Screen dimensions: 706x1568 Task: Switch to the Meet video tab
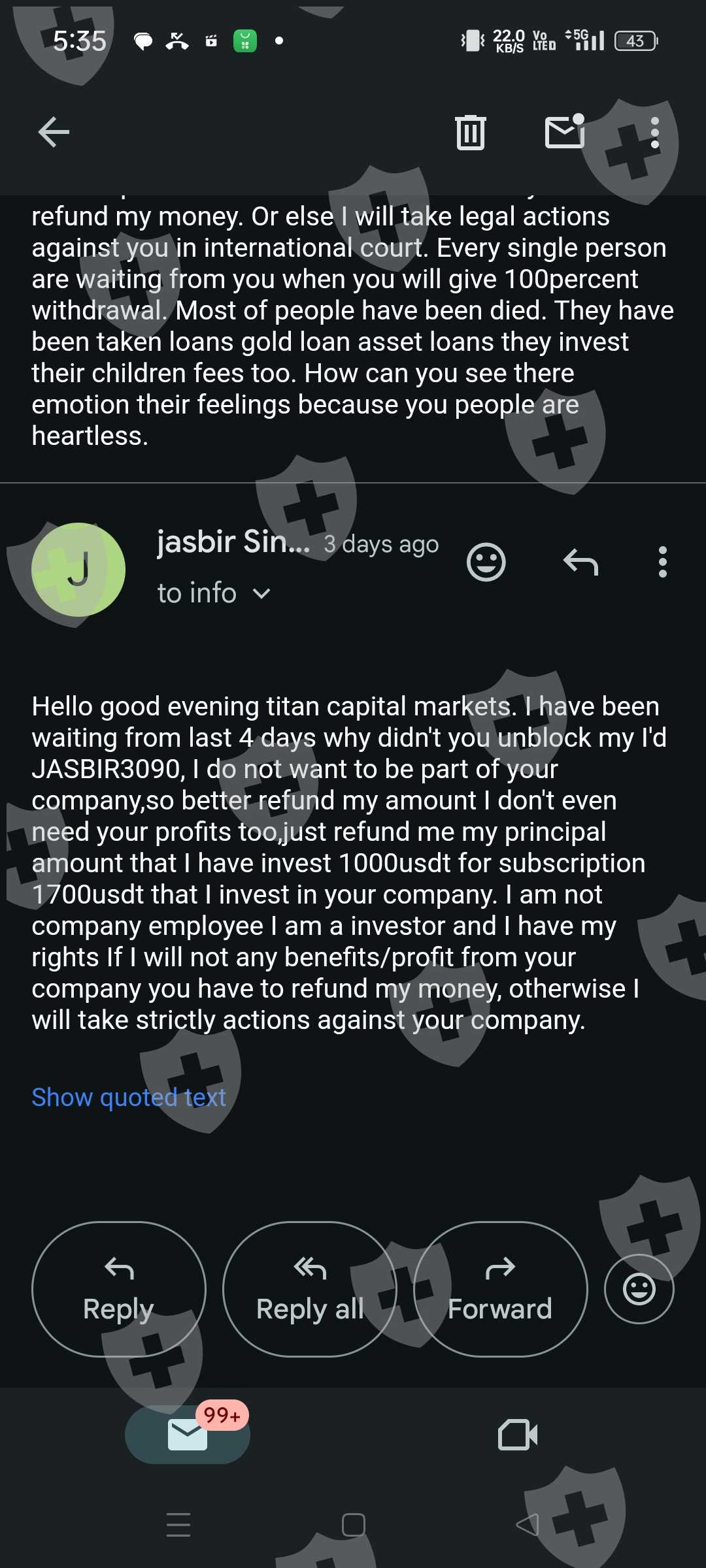518,1435
